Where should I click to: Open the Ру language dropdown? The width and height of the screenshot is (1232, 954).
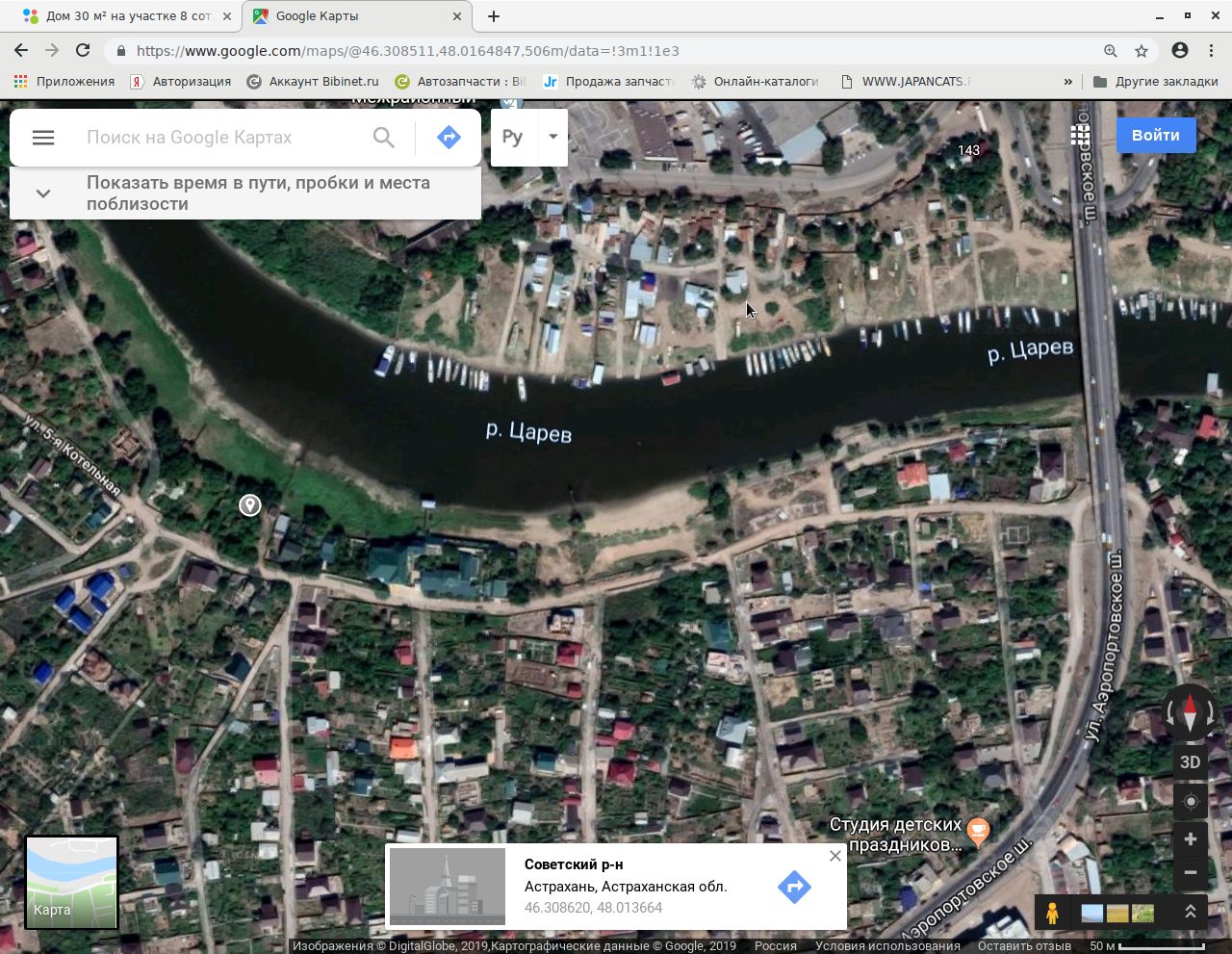[552, 137]
